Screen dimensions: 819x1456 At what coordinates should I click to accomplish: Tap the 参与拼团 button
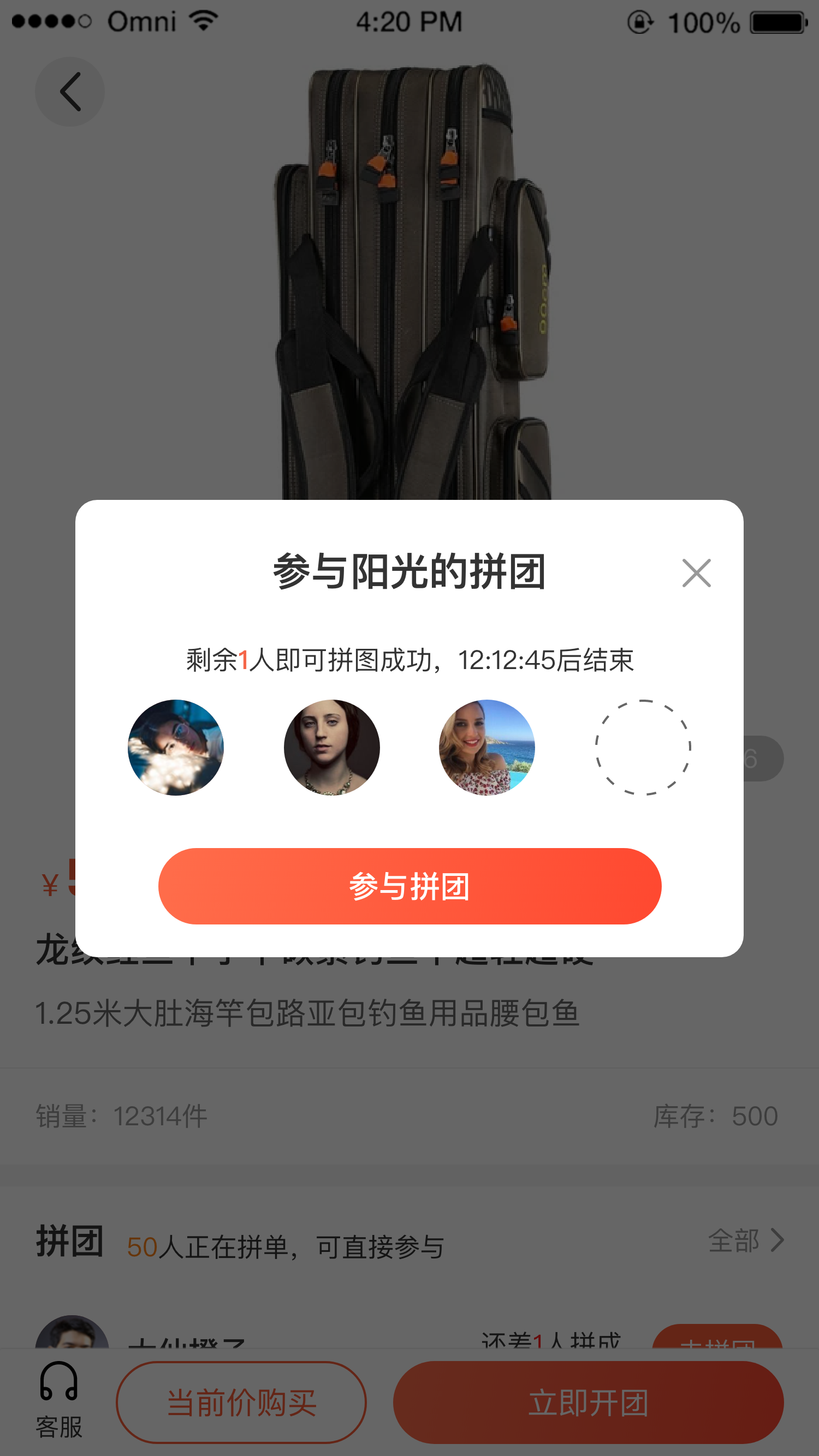(410, 886)
